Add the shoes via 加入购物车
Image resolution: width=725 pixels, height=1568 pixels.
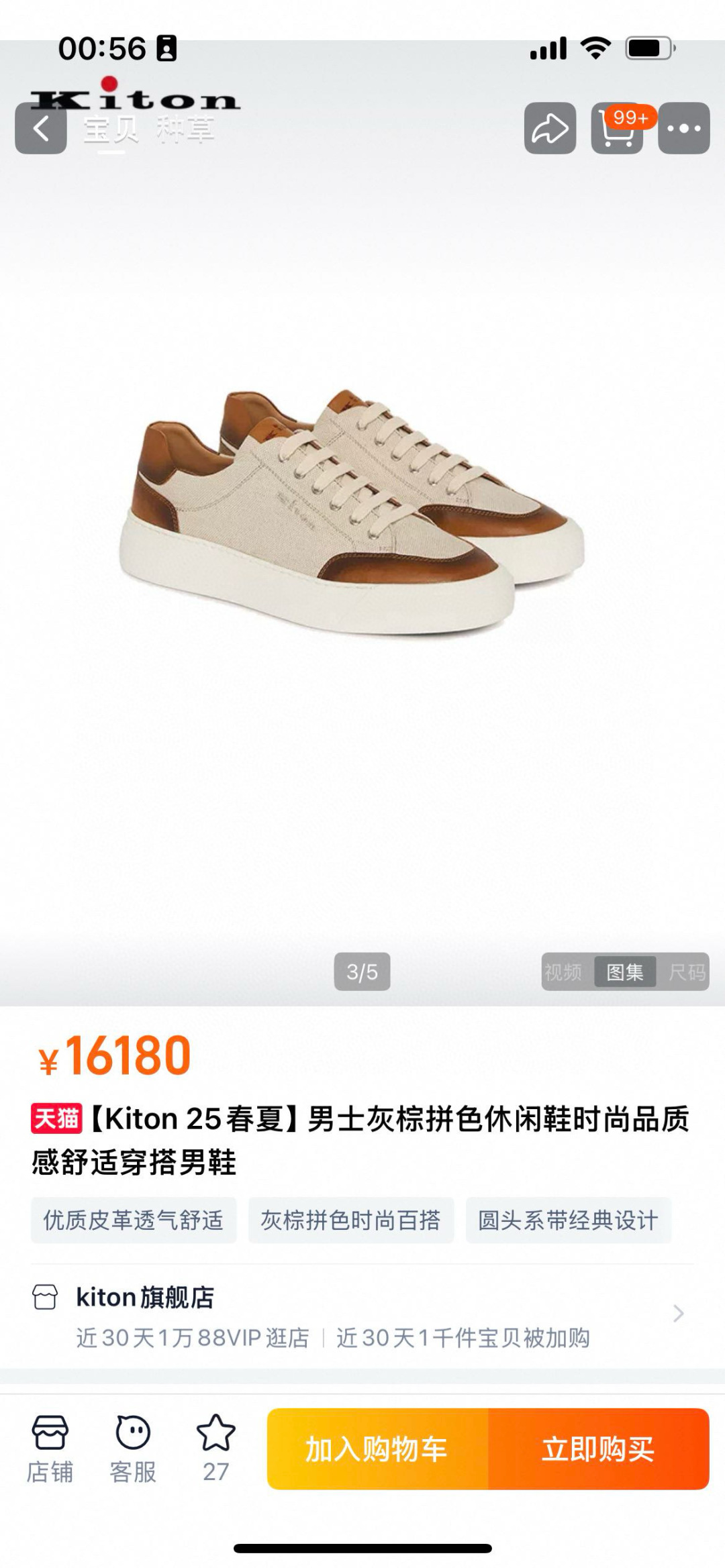[x=377, y=1449]
